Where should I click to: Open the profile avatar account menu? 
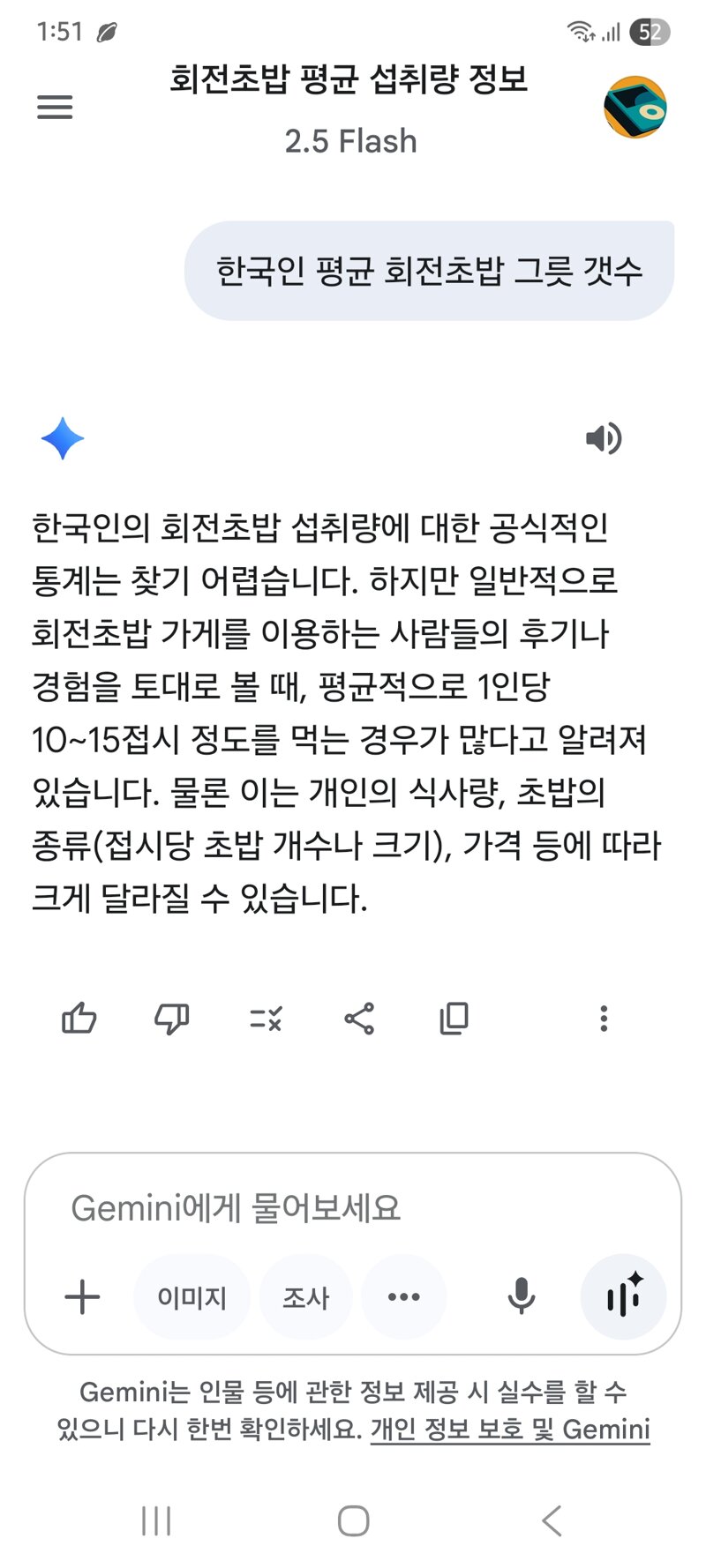coord(635,108)
